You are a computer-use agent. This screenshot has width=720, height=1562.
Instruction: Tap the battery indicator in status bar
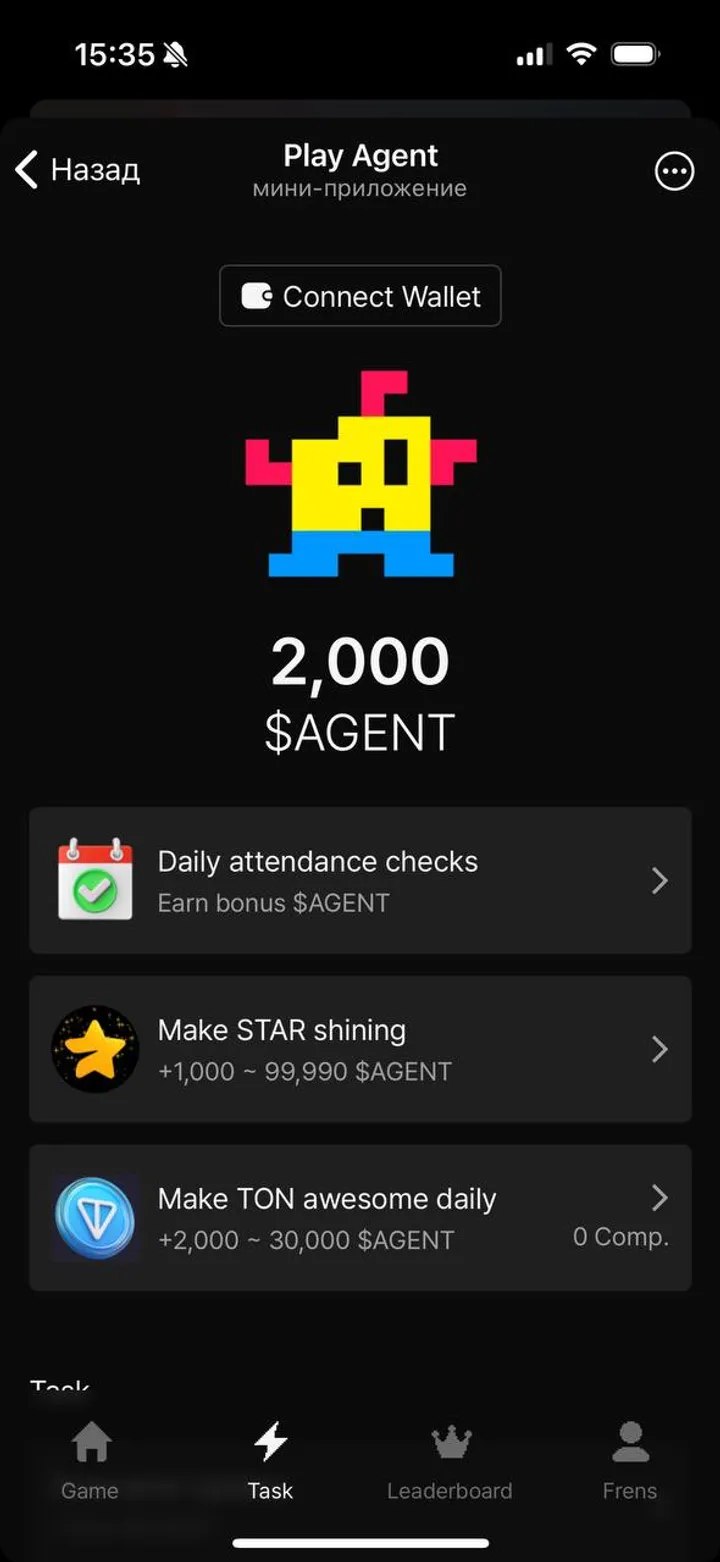coord(636,55)
